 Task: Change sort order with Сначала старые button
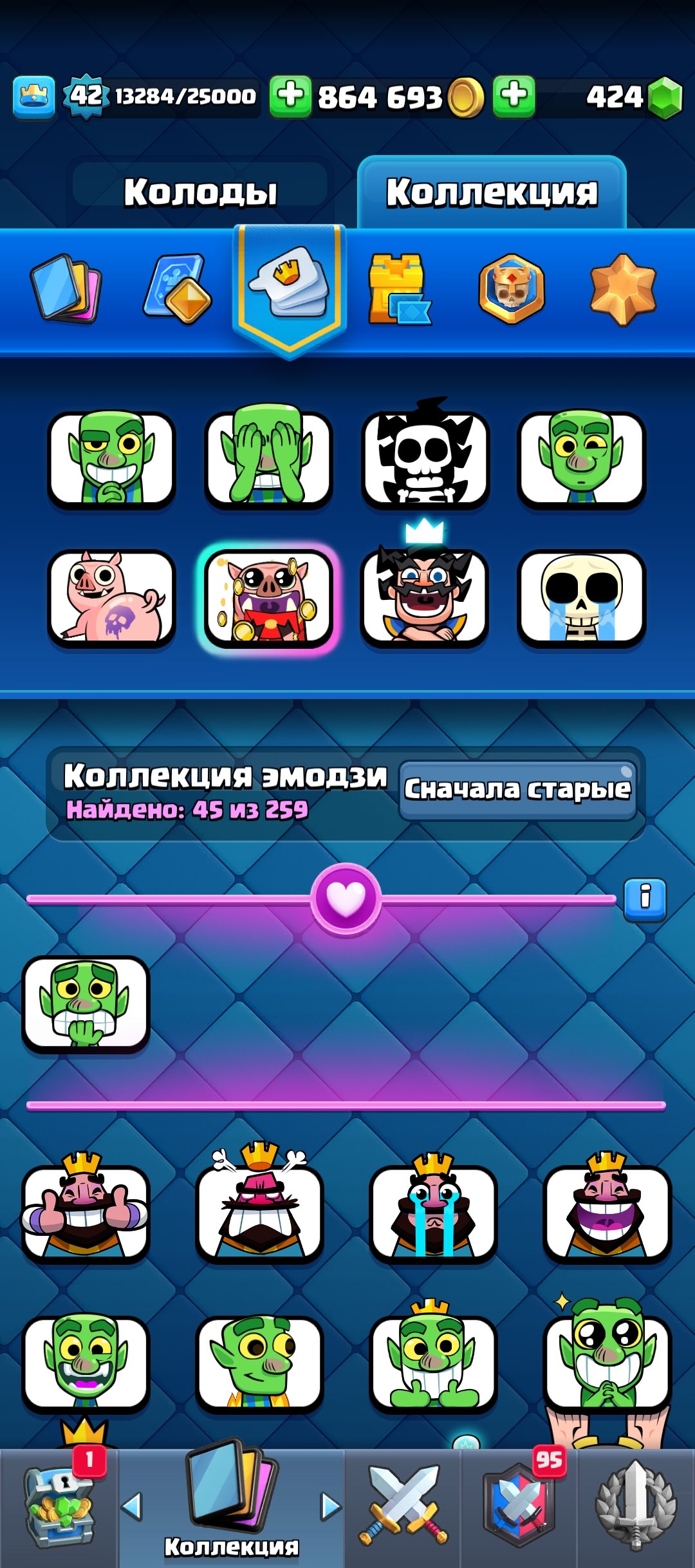click(x=517, y=789)
